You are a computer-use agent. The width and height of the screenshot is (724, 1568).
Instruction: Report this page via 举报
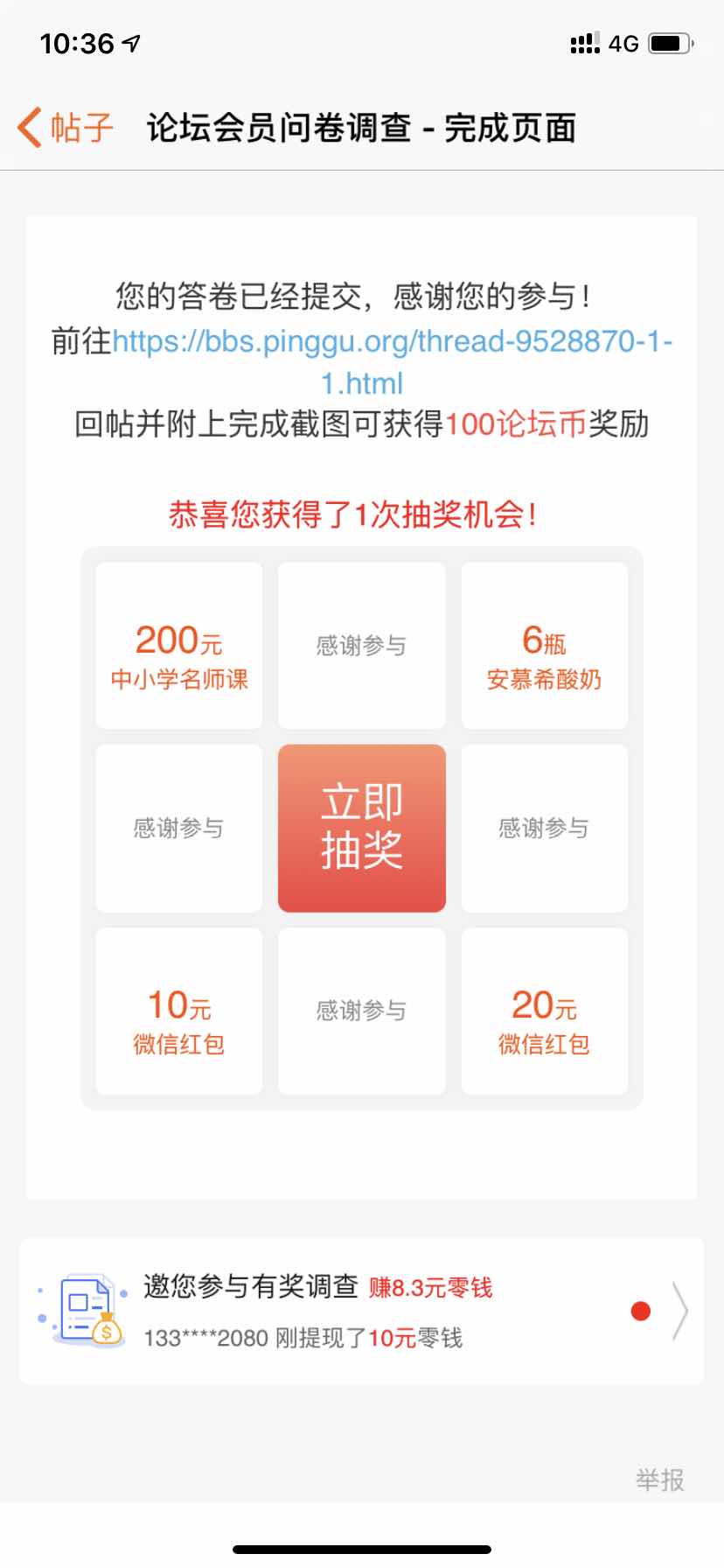[x=659, y=1480]
